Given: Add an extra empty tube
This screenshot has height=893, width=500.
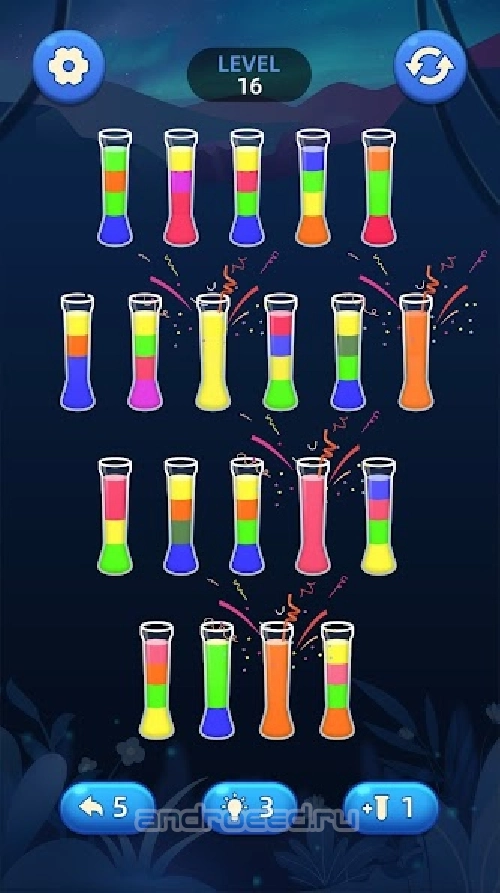Looking at the screenshot, I should click(391, 808).
